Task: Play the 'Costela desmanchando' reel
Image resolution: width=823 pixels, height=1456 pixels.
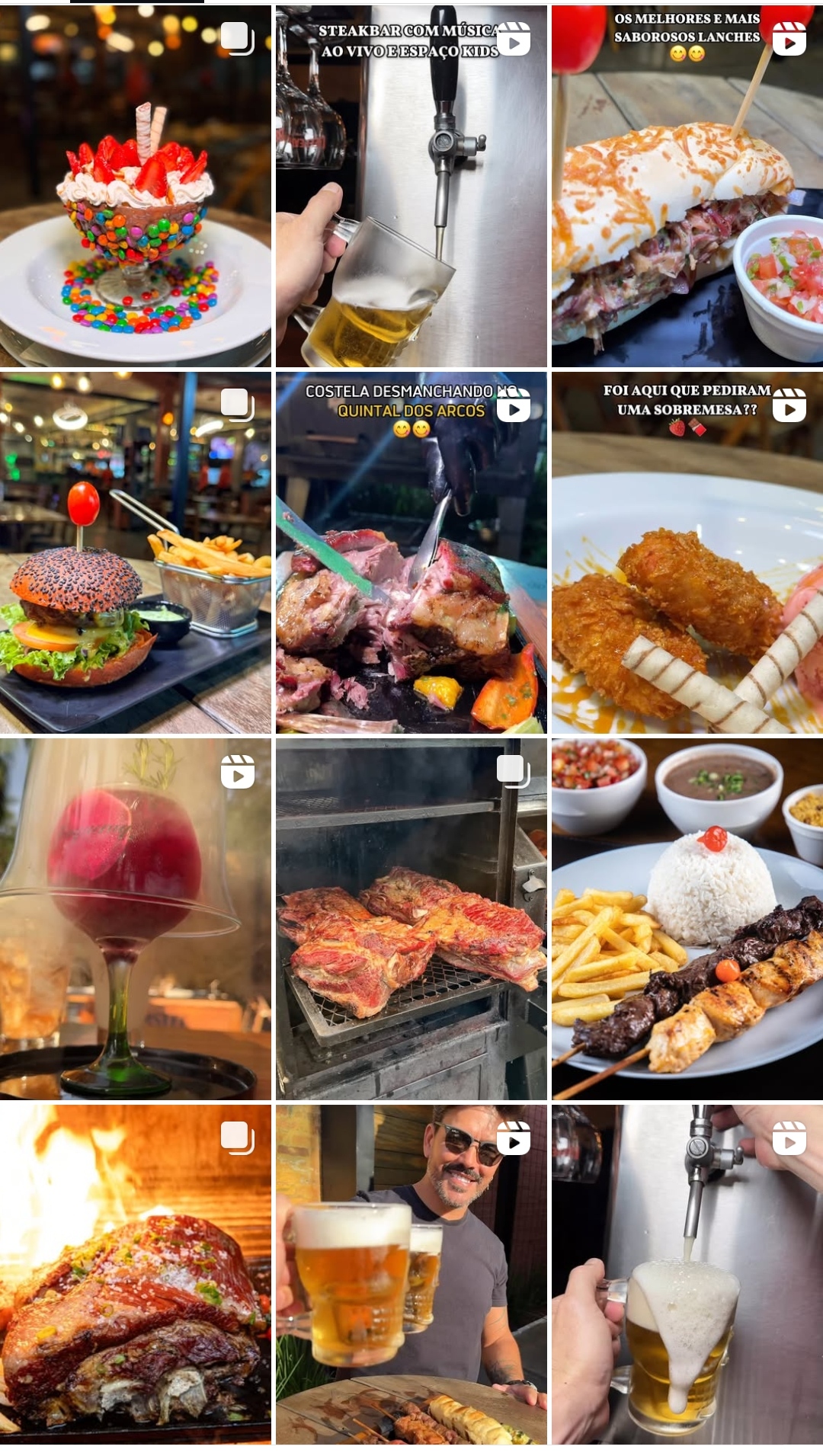Action: pos(411,552)
